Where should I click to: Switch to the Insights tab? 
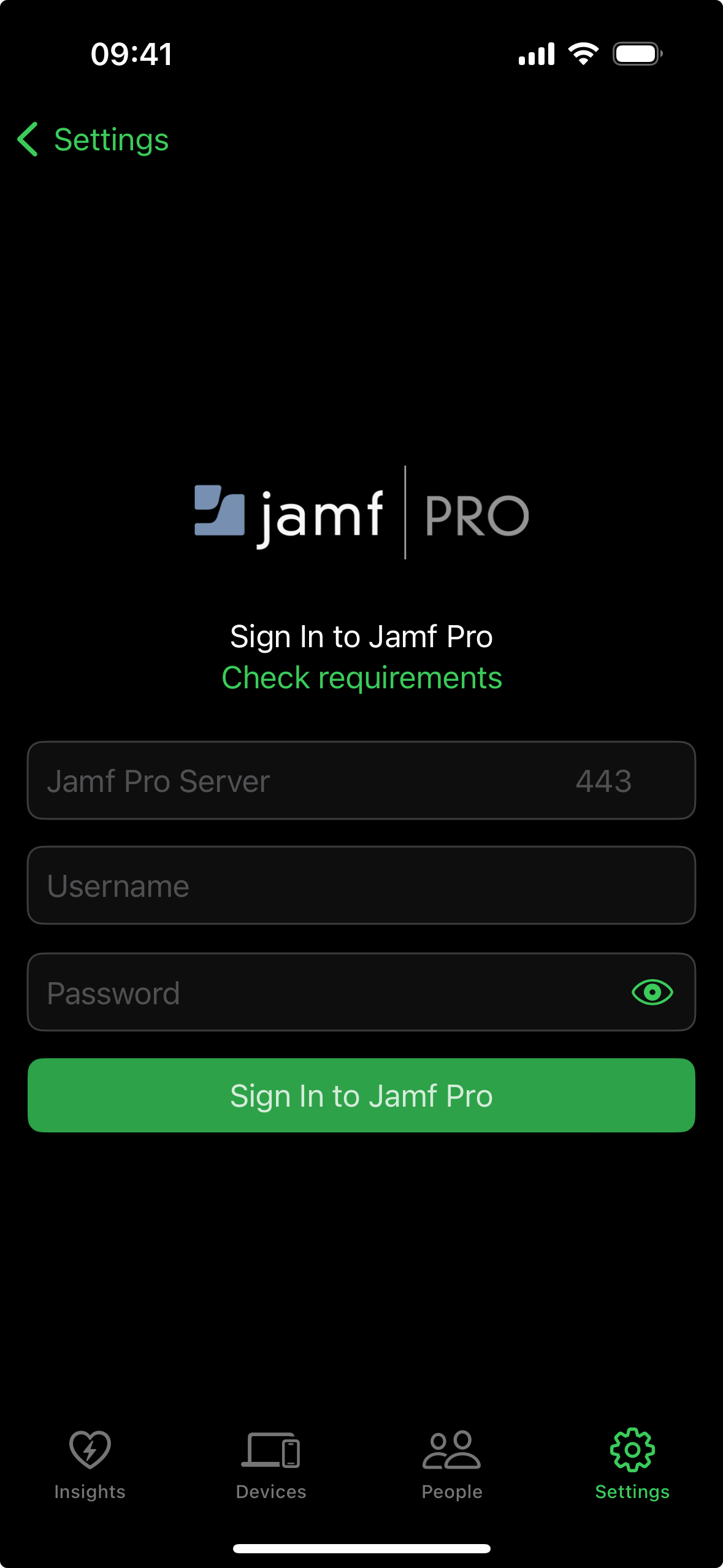(90, 1463)
